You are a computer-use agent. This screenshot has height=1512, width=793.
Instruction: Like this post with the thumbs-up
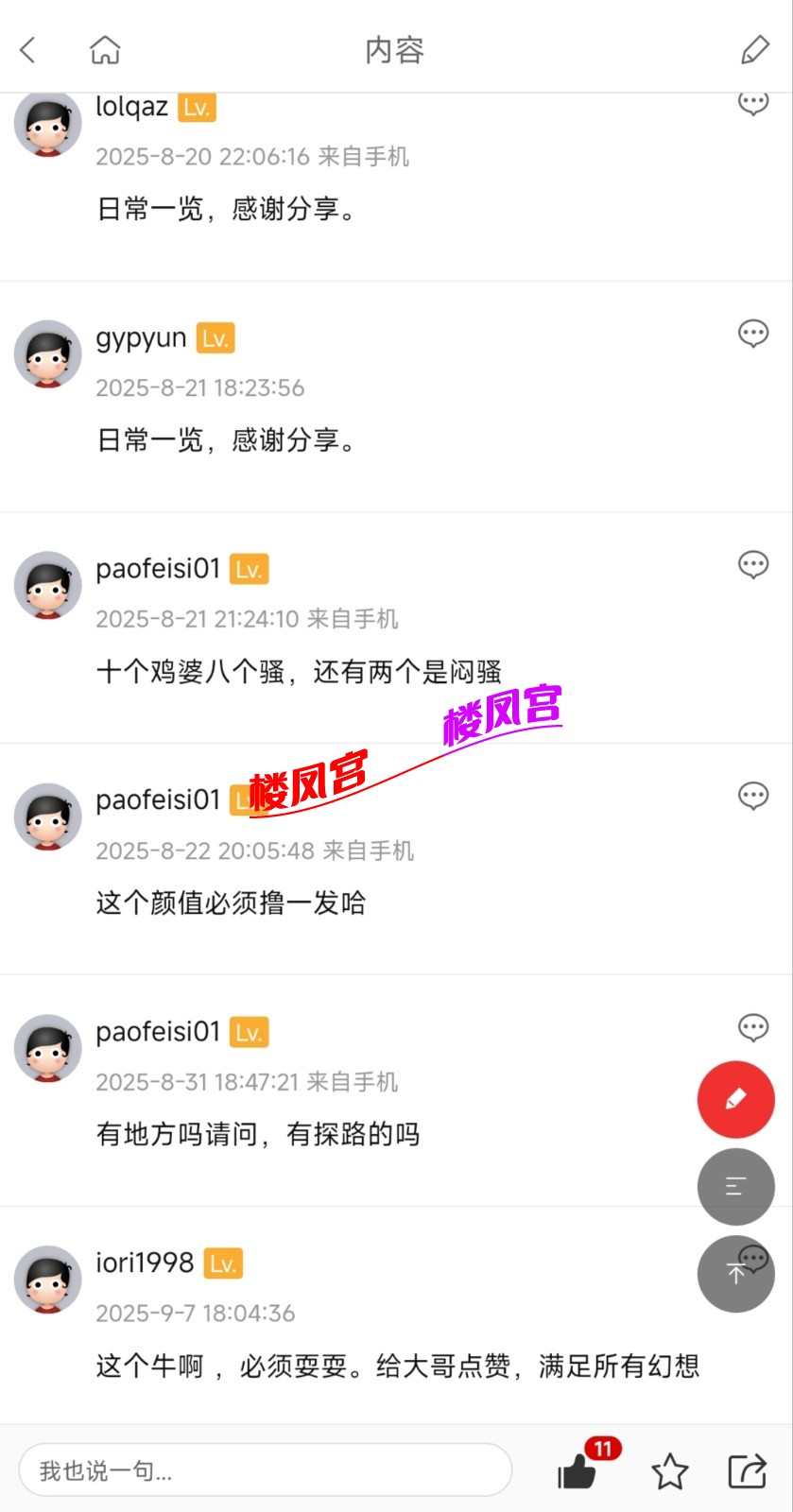pos(578,1470)
